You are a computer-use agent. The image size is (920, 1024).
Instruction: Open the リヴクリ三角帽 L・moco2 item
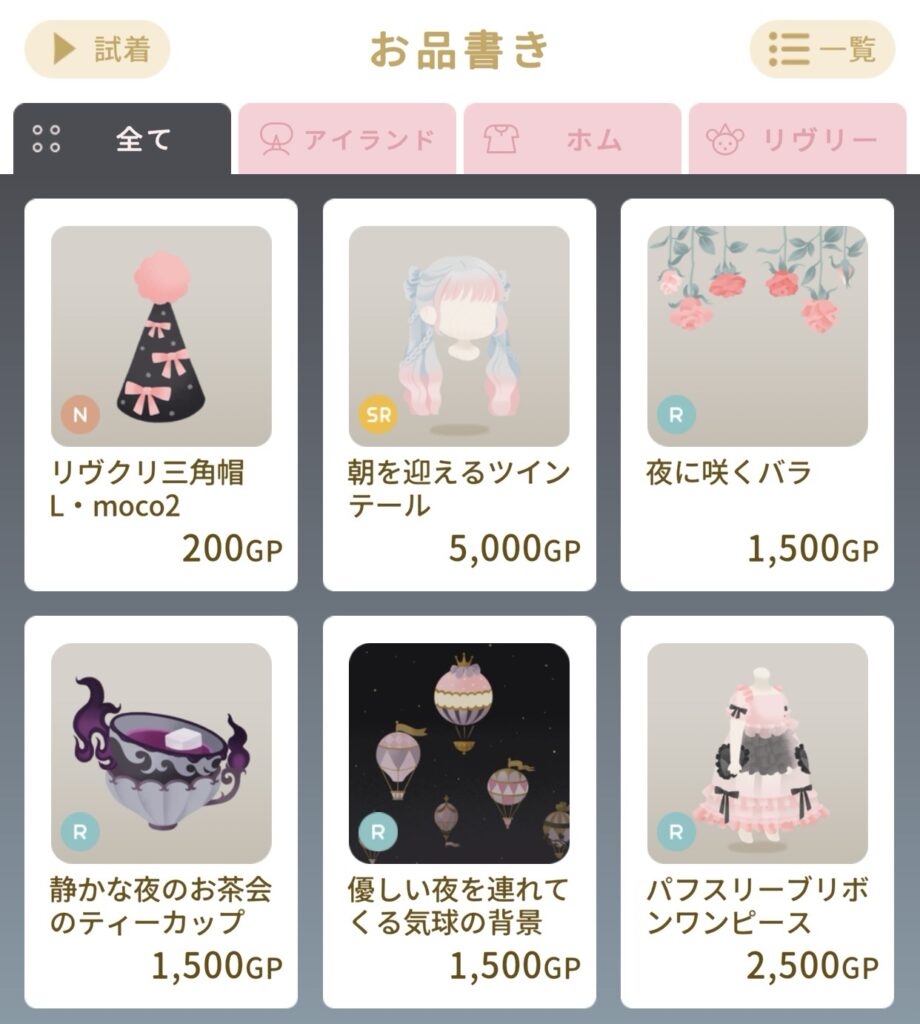click(161, 394)
